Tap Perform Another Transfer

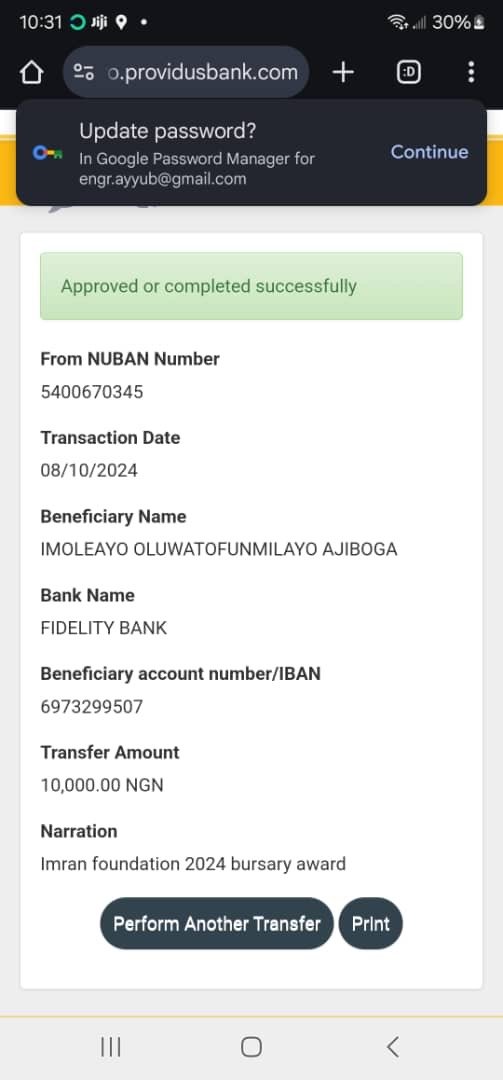tap(216, 923)
